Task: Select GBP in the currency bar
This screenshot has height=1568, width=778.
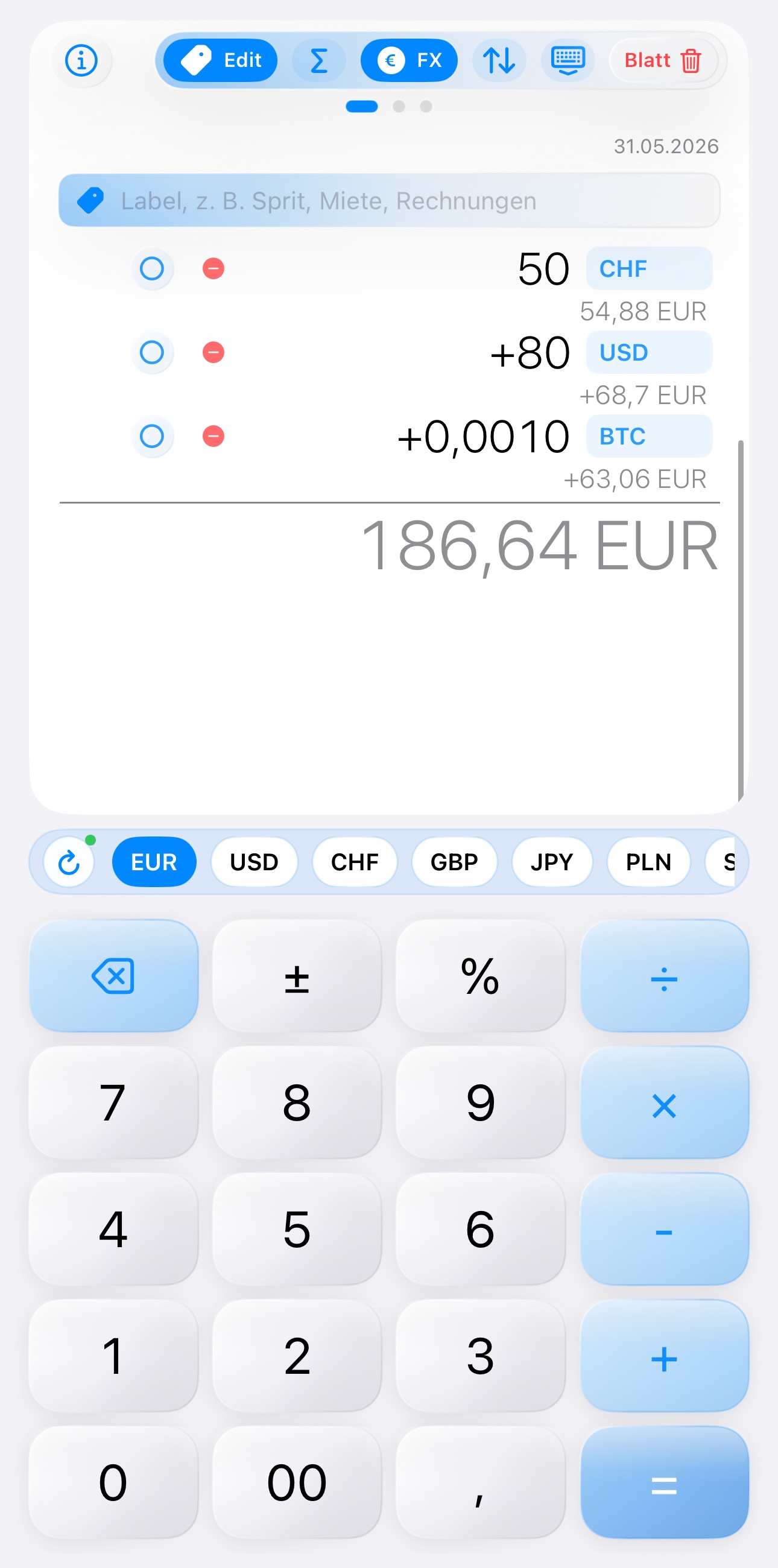Action: pos(454,862)
